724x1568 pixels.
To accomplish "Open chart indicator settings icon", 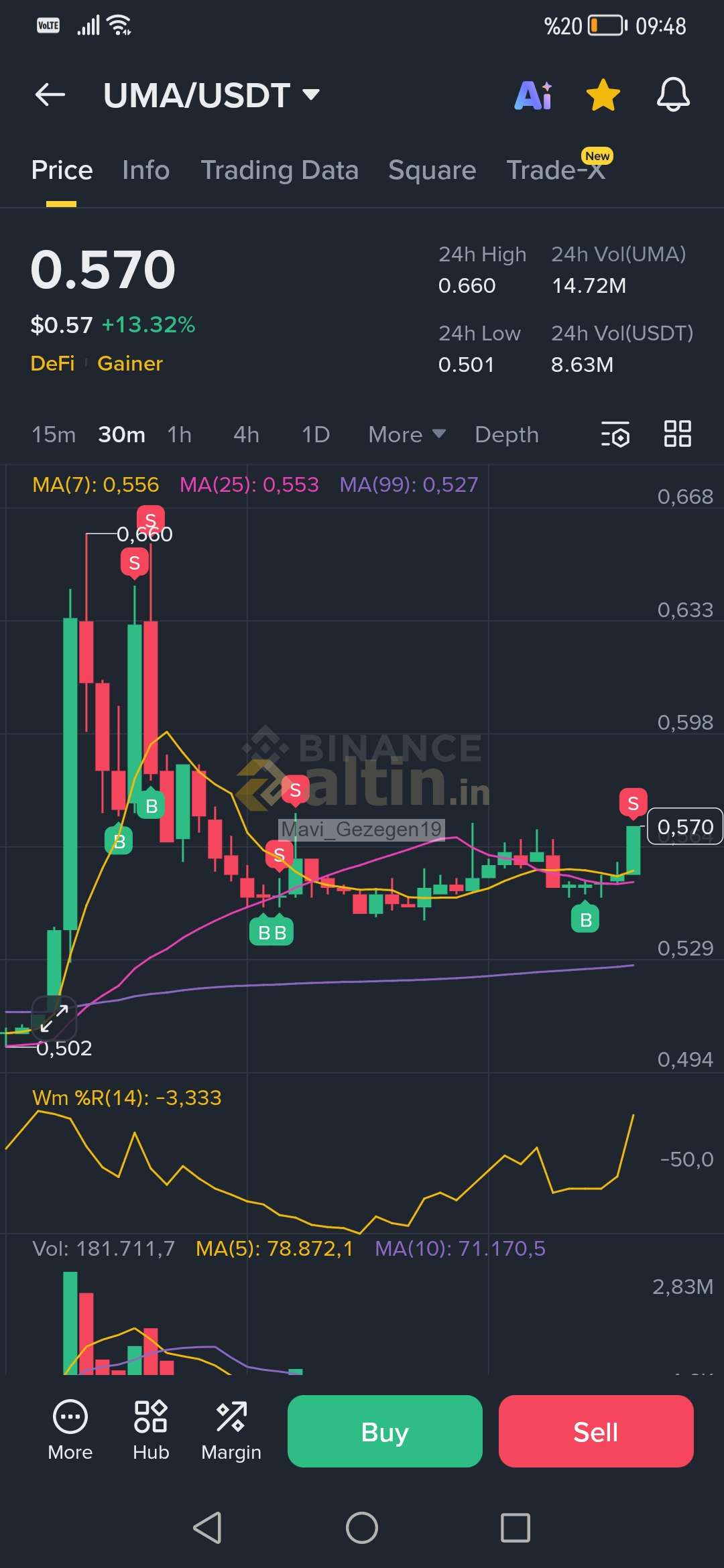I will pos(615,434).
